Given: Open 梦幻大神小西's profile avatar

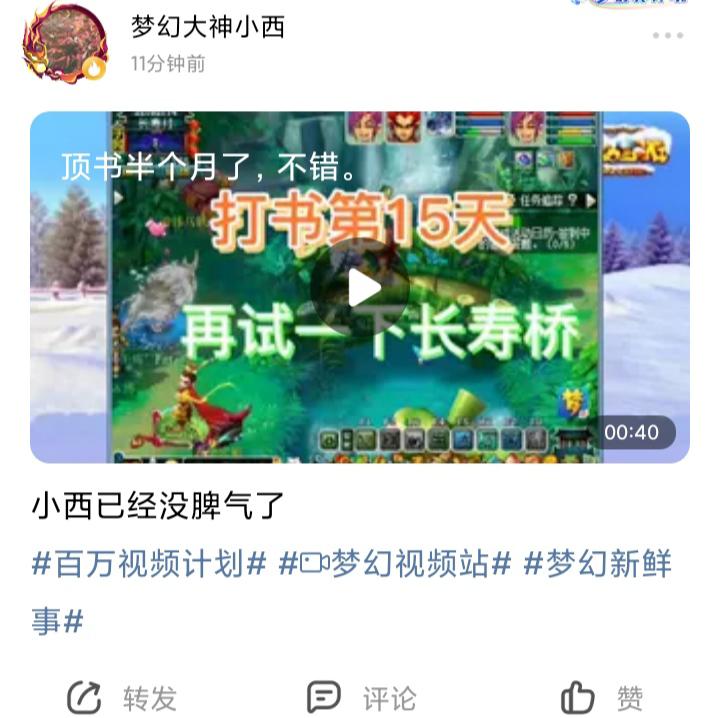Looking at the screenshot, I should pyautogui.click(x=65, y=43).
